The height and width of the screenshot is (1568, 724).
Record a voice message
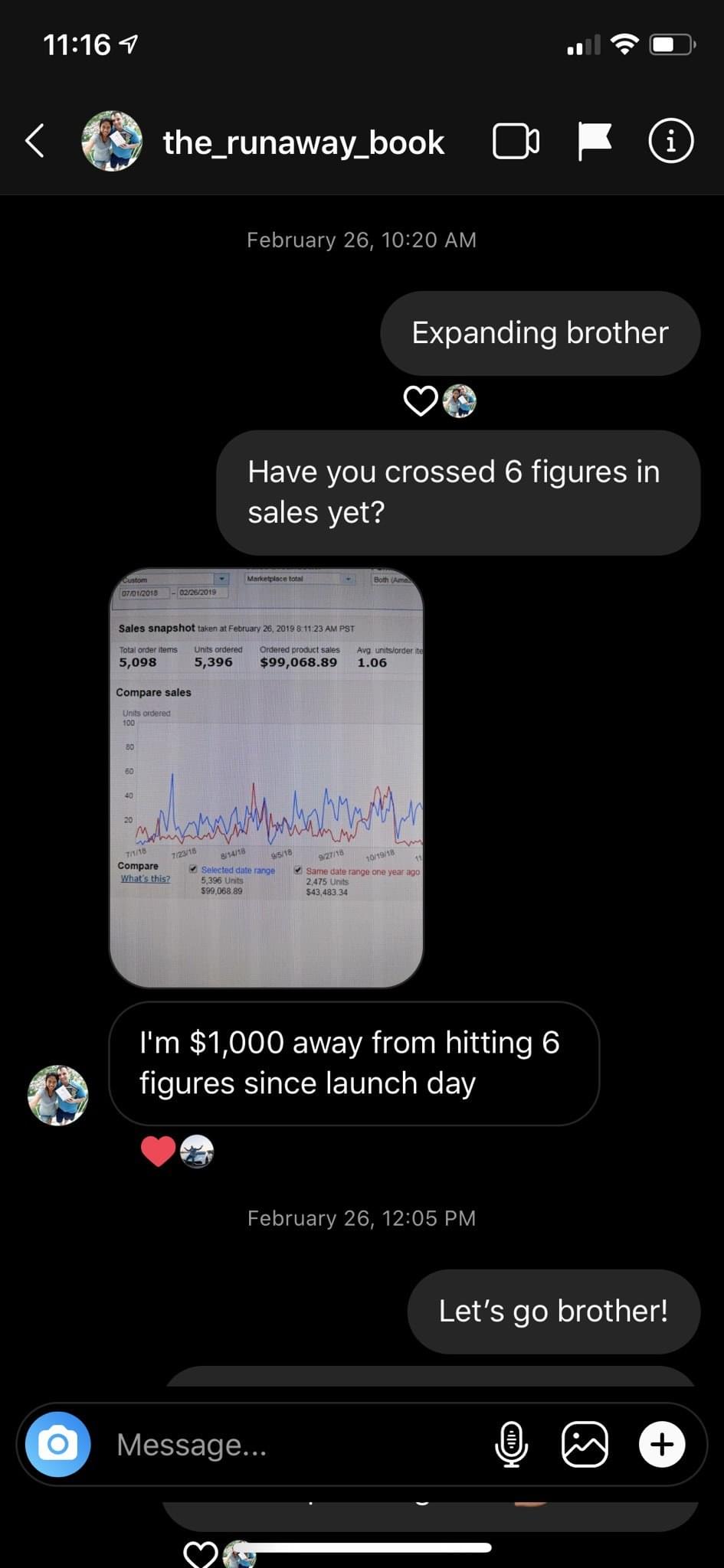click(x=511, y=1445)
